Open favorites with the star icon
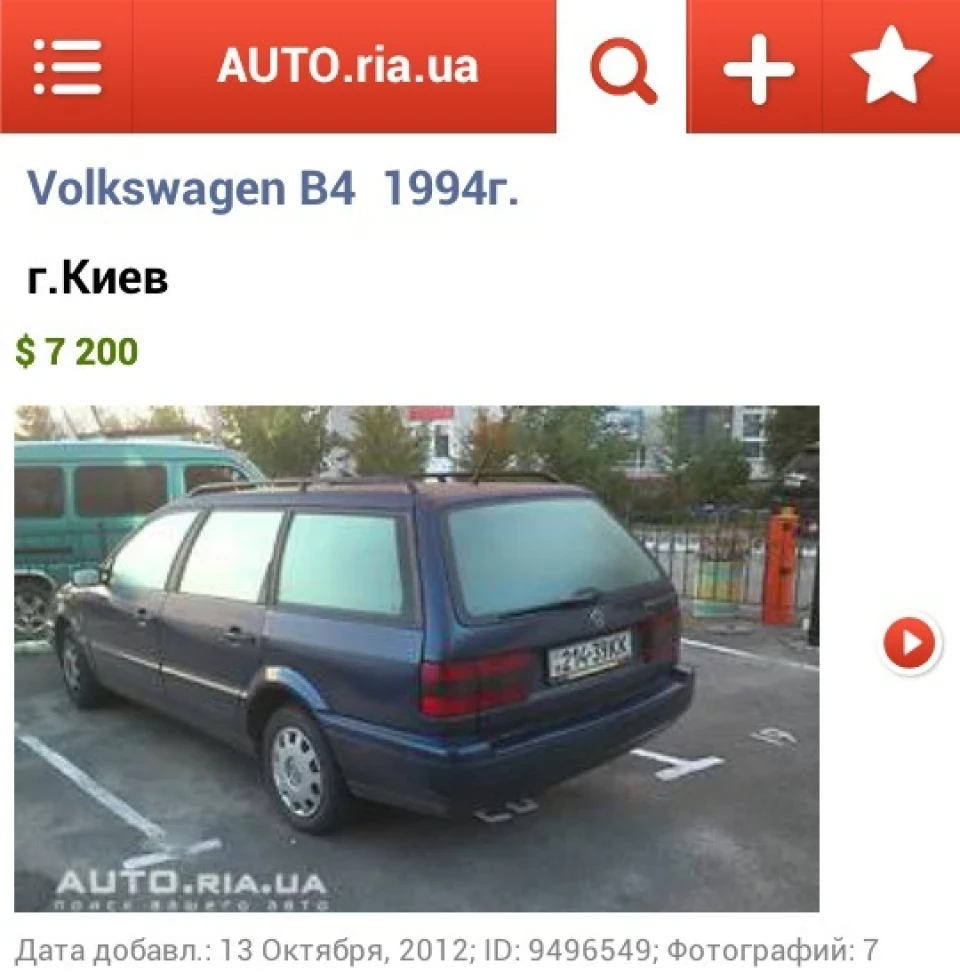 [891, 66]
